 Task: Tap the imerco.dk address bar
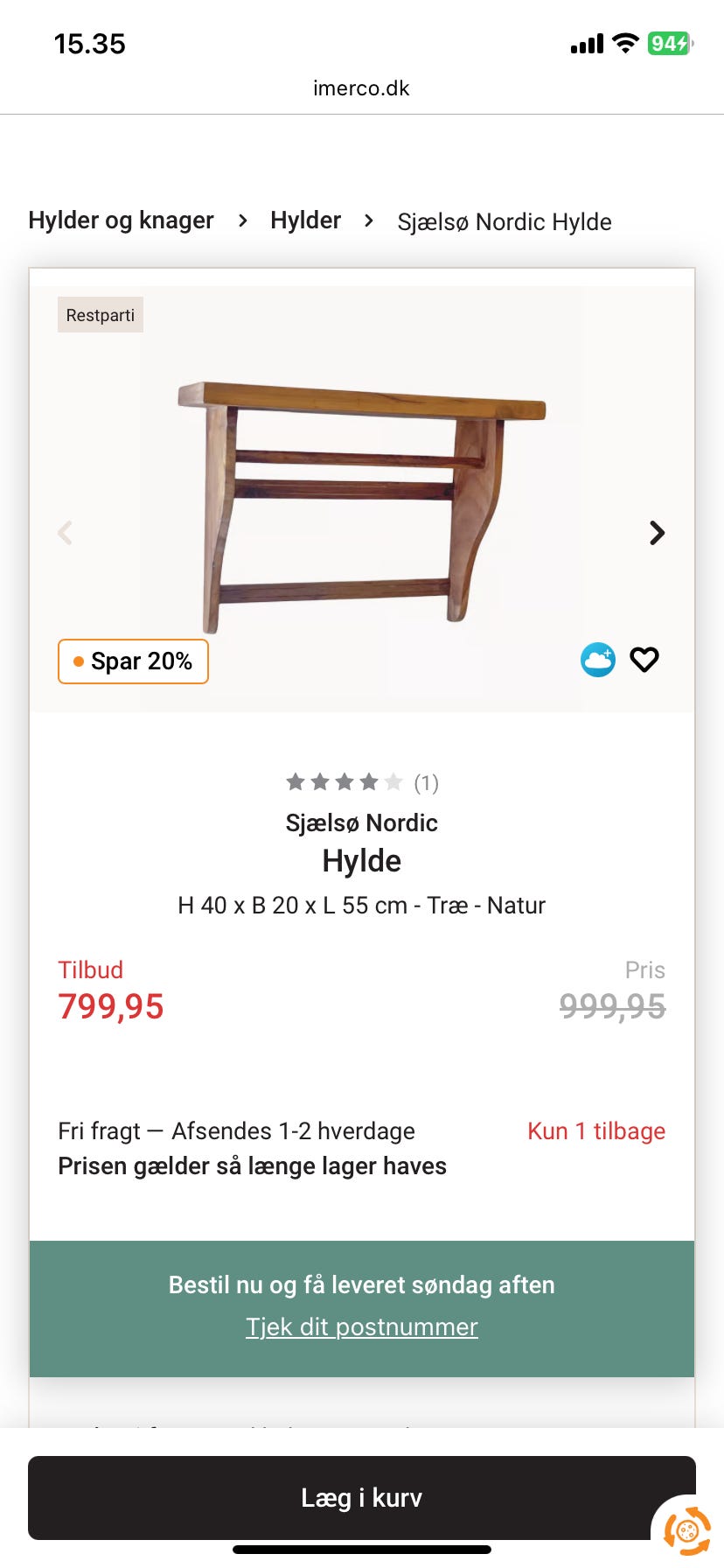point(361,87)
